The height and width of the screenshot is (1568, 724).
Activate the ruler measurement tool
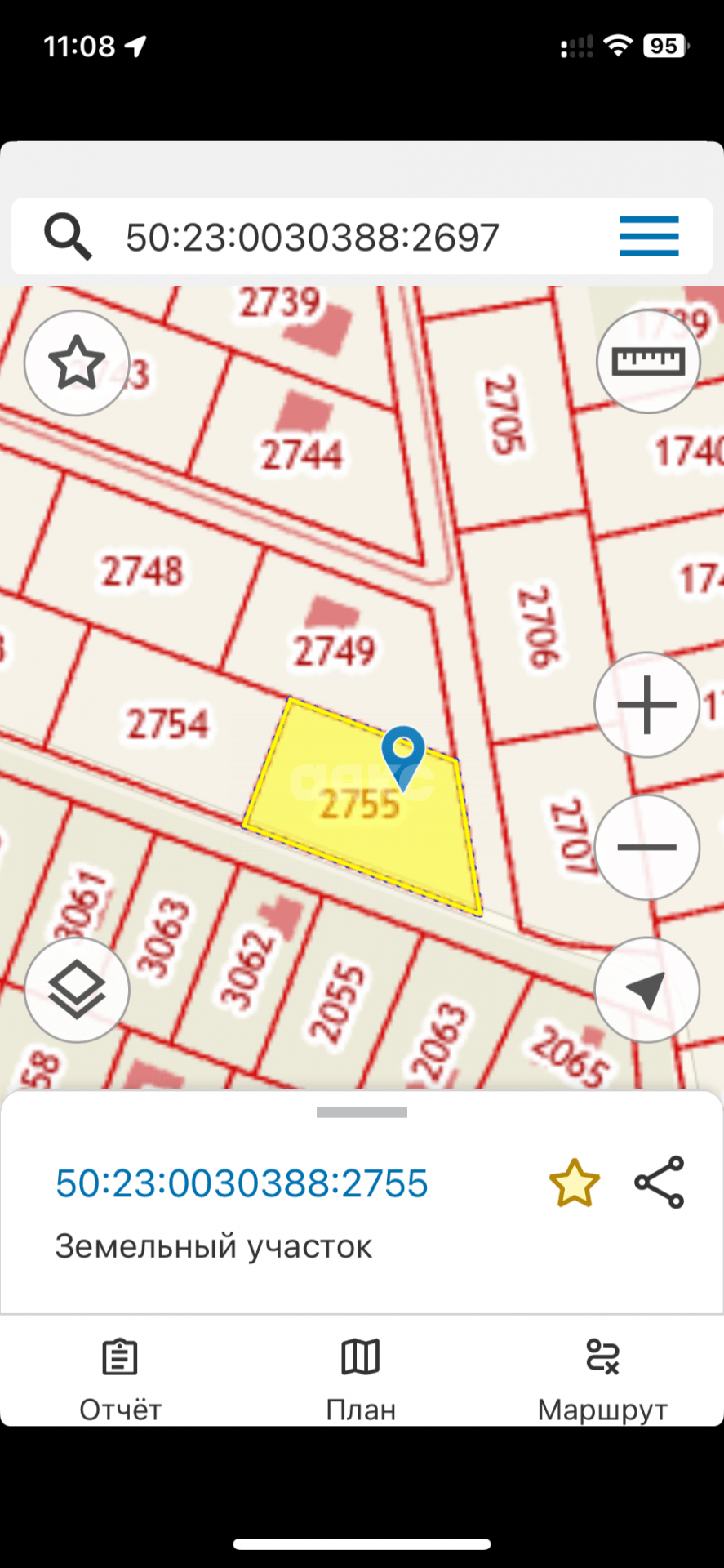pyautogui.click(x=648, y=361)
